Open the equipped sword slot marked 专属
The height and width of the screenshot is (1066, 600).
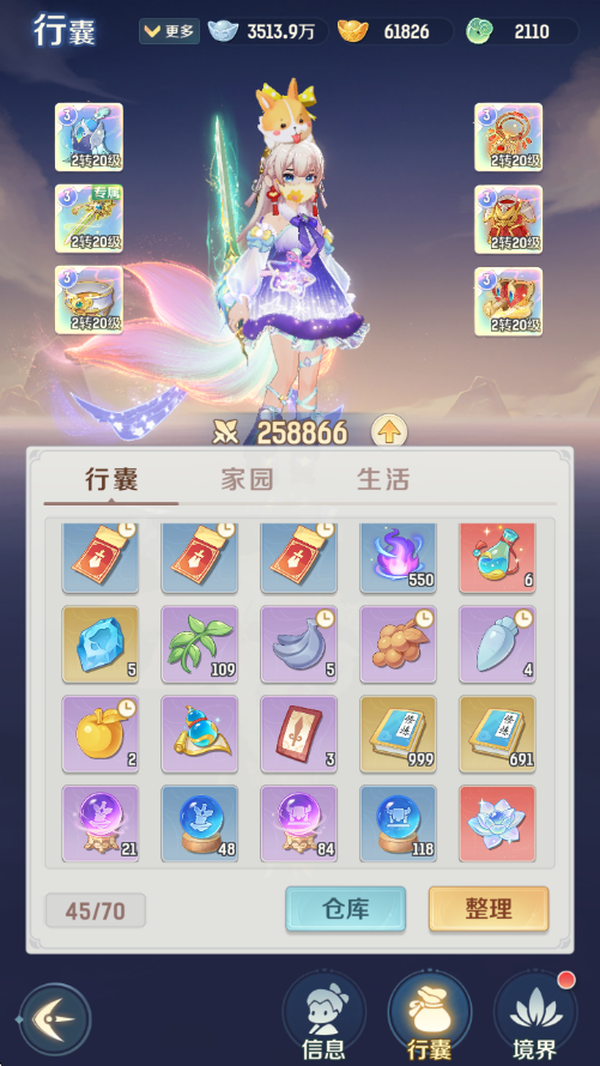click(89, 219)
